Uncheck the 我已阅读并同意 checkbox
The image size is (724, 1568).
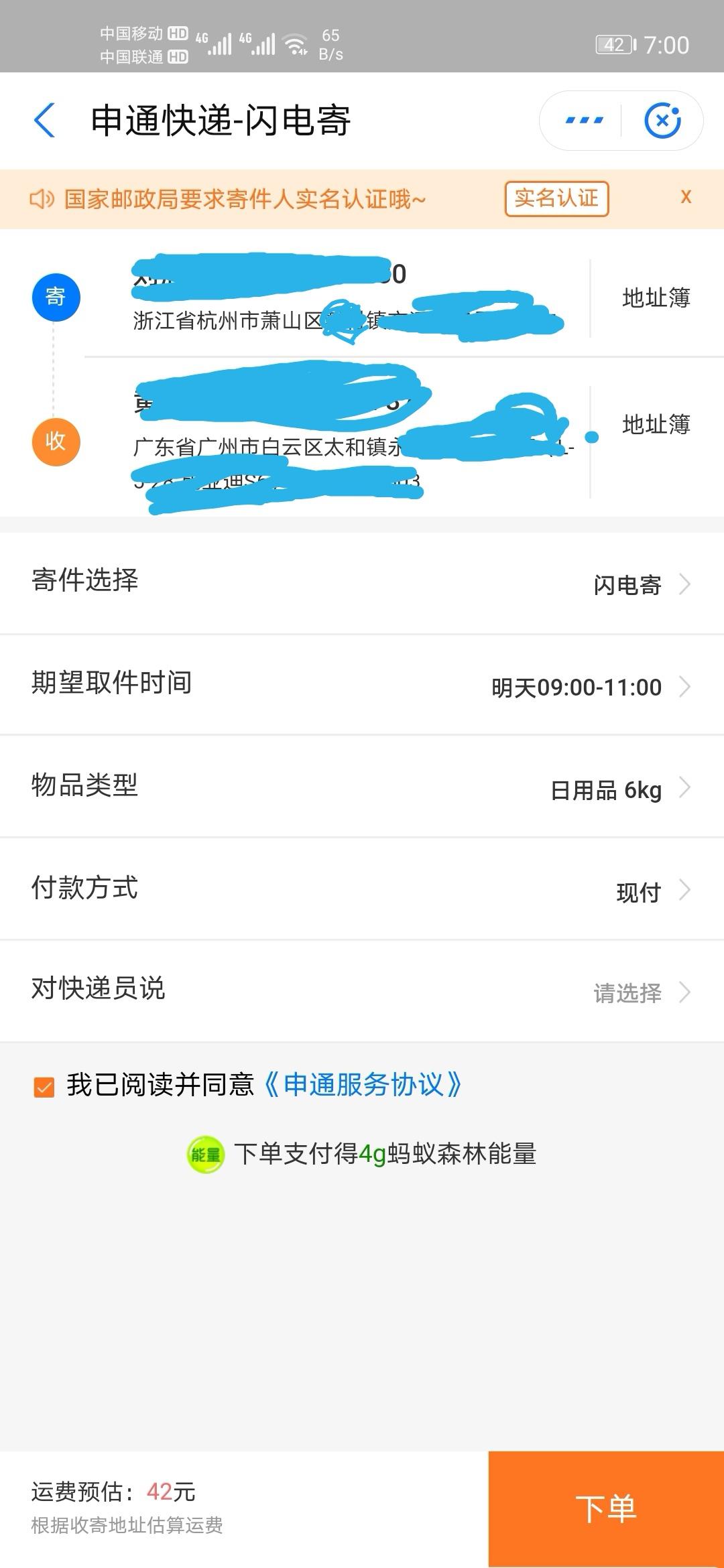44,1087
